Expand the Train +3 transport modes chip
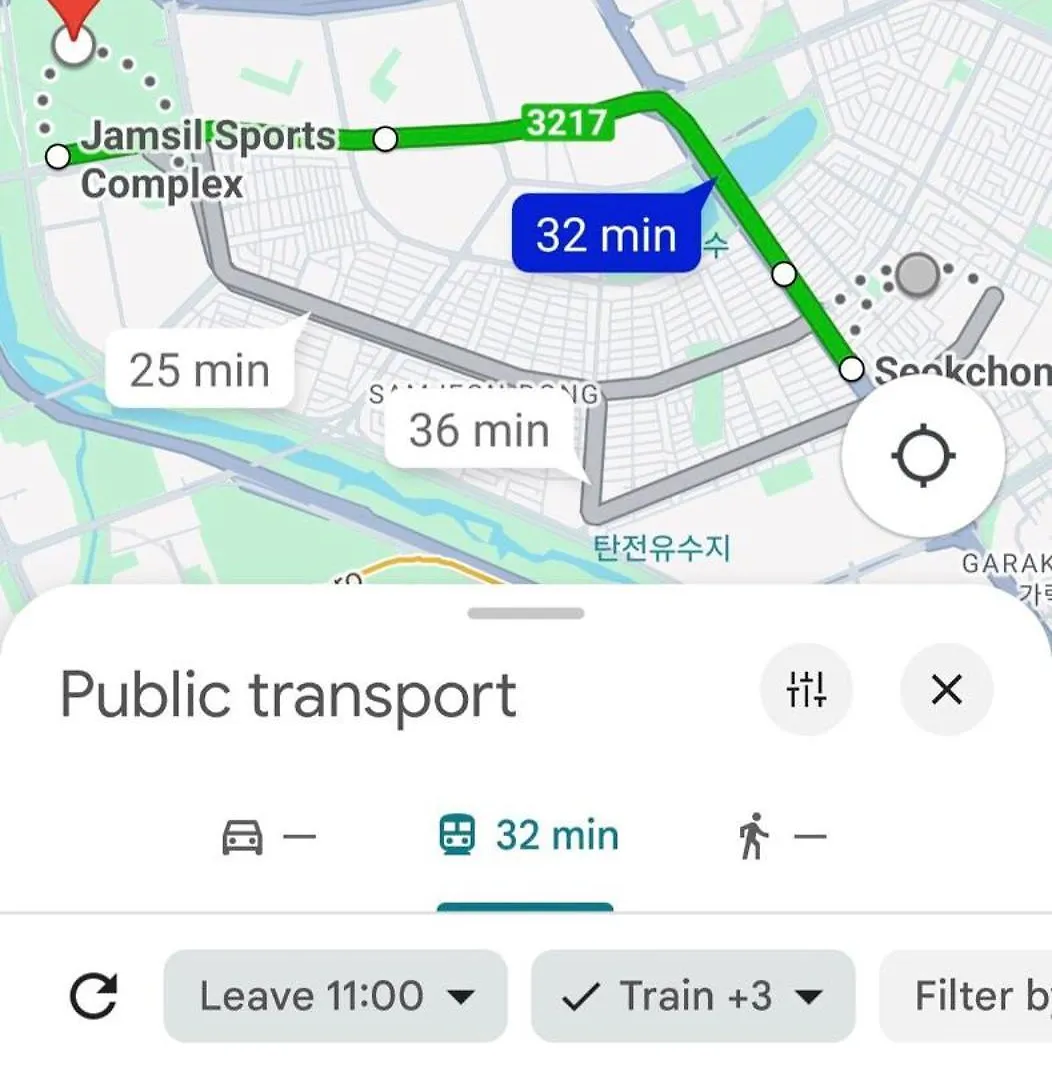1052x1080 pixels. point(692,996)
